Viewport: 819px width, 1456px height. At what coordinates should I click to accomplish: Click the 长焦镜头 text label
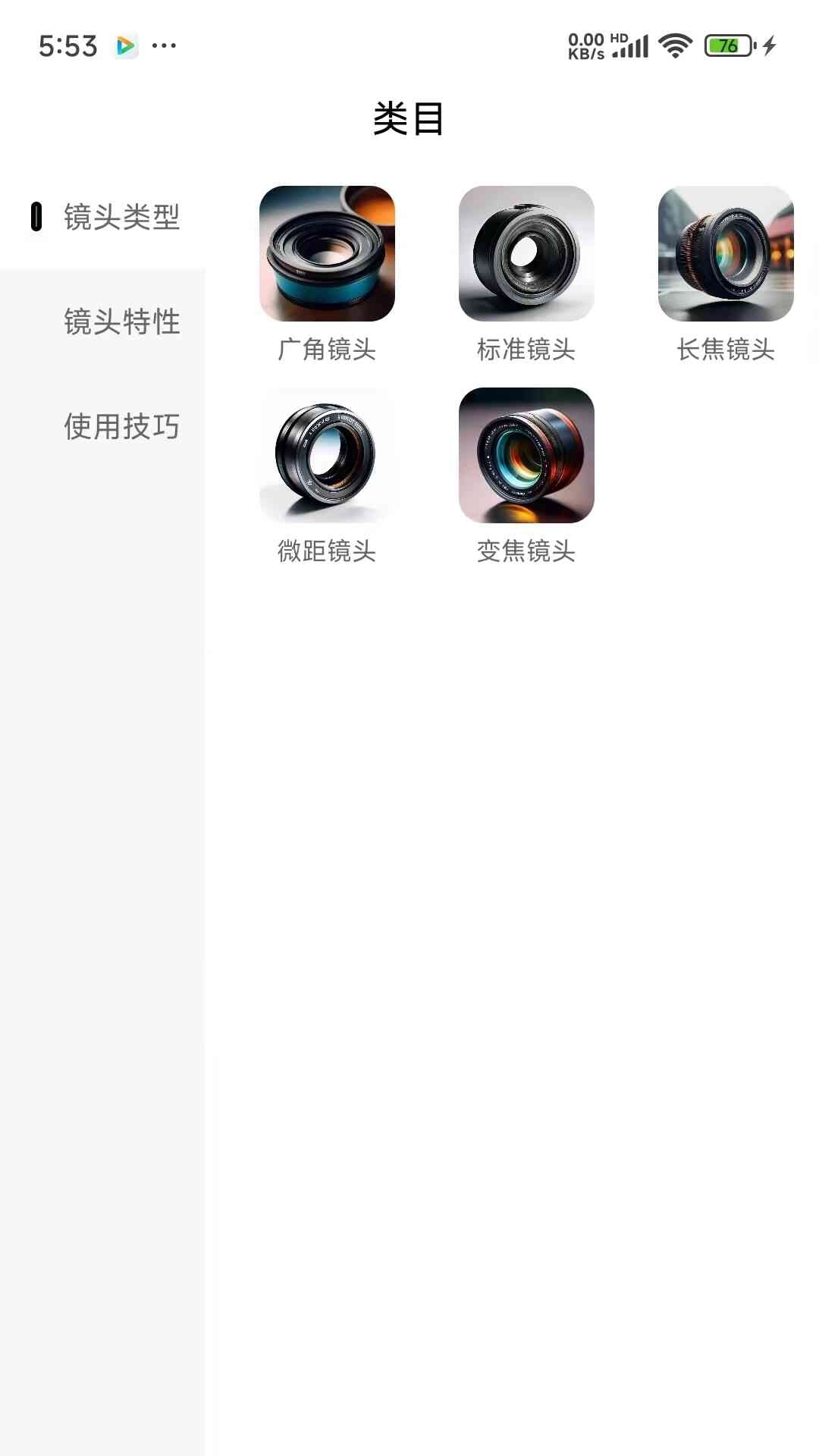tap(726, 350)
